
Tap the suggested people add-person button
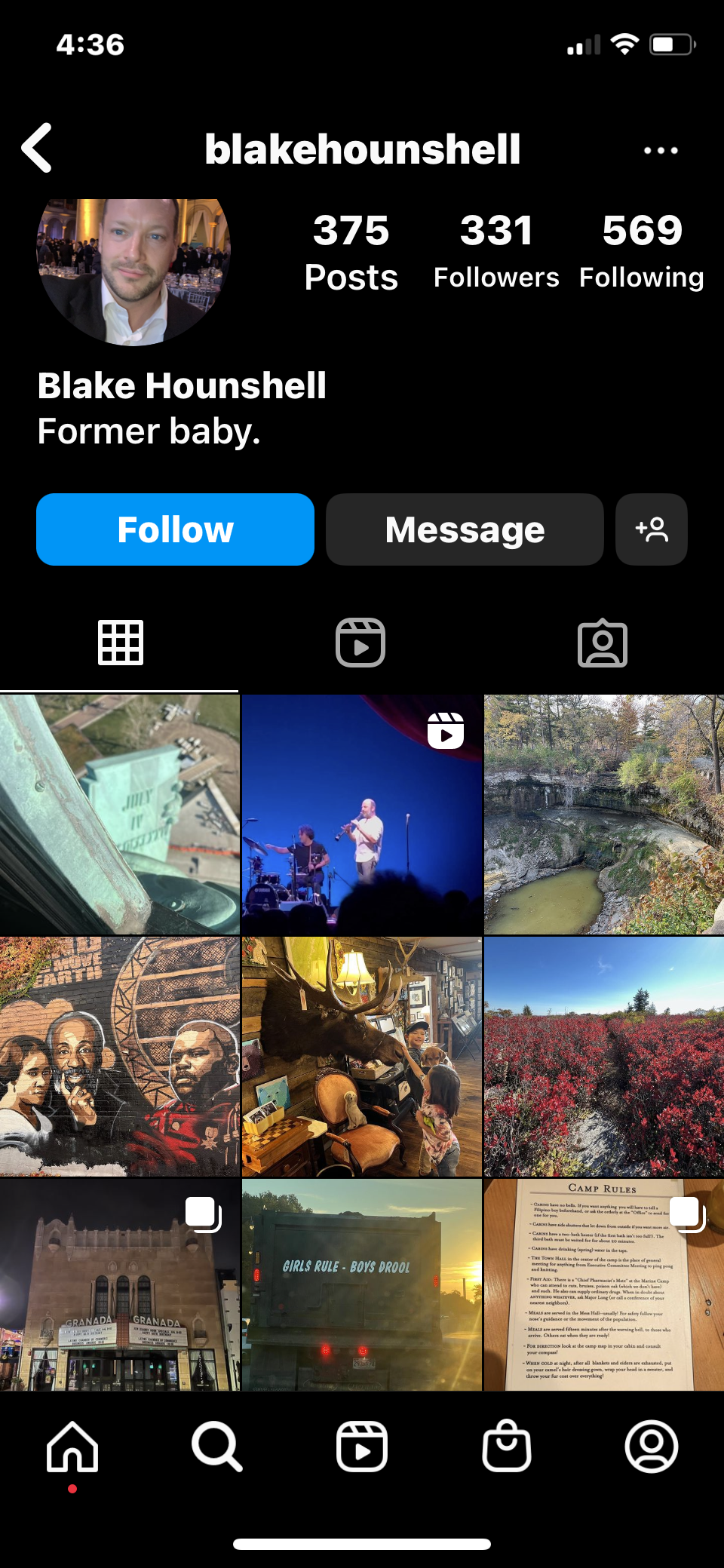point(652,529)
